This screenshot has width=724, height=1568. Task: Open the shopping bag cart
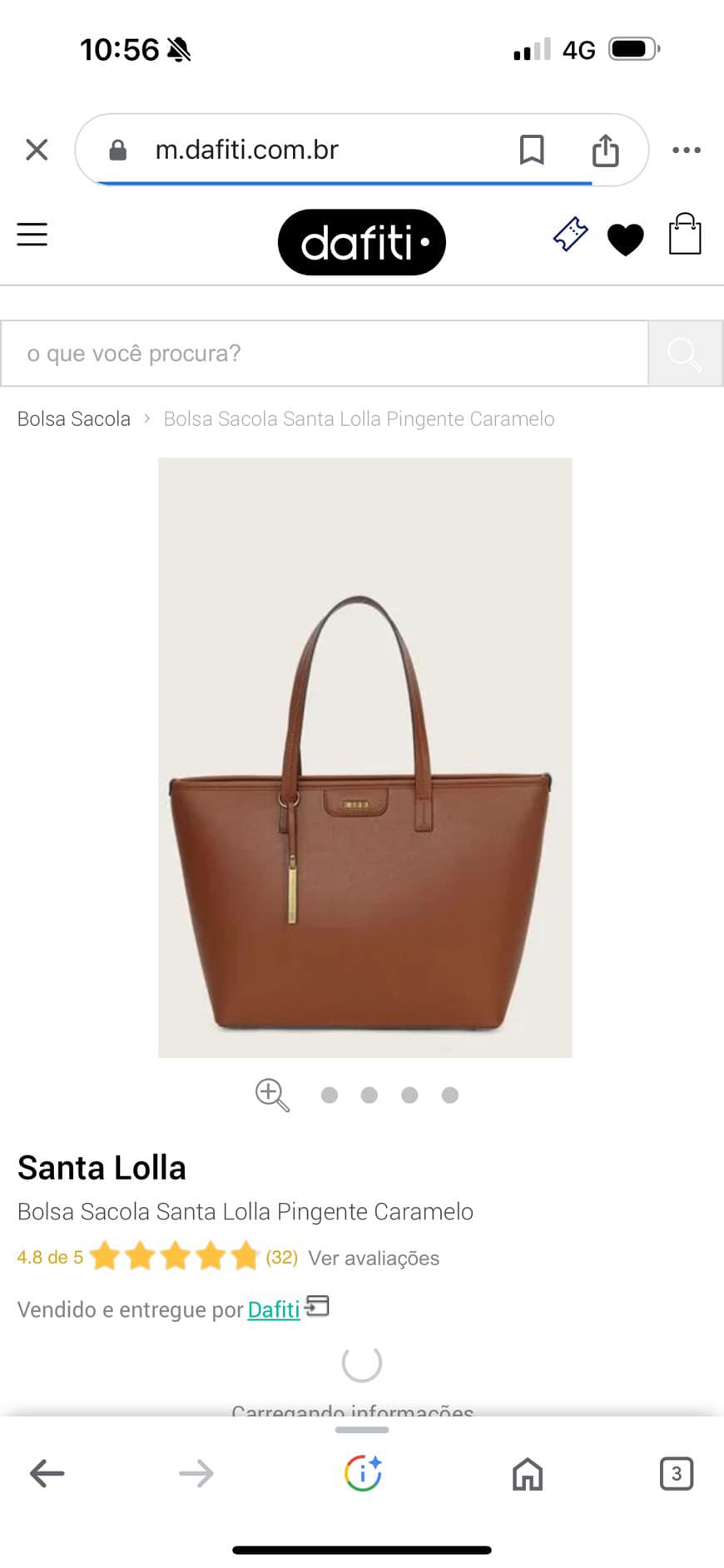[x=685, y=234]
